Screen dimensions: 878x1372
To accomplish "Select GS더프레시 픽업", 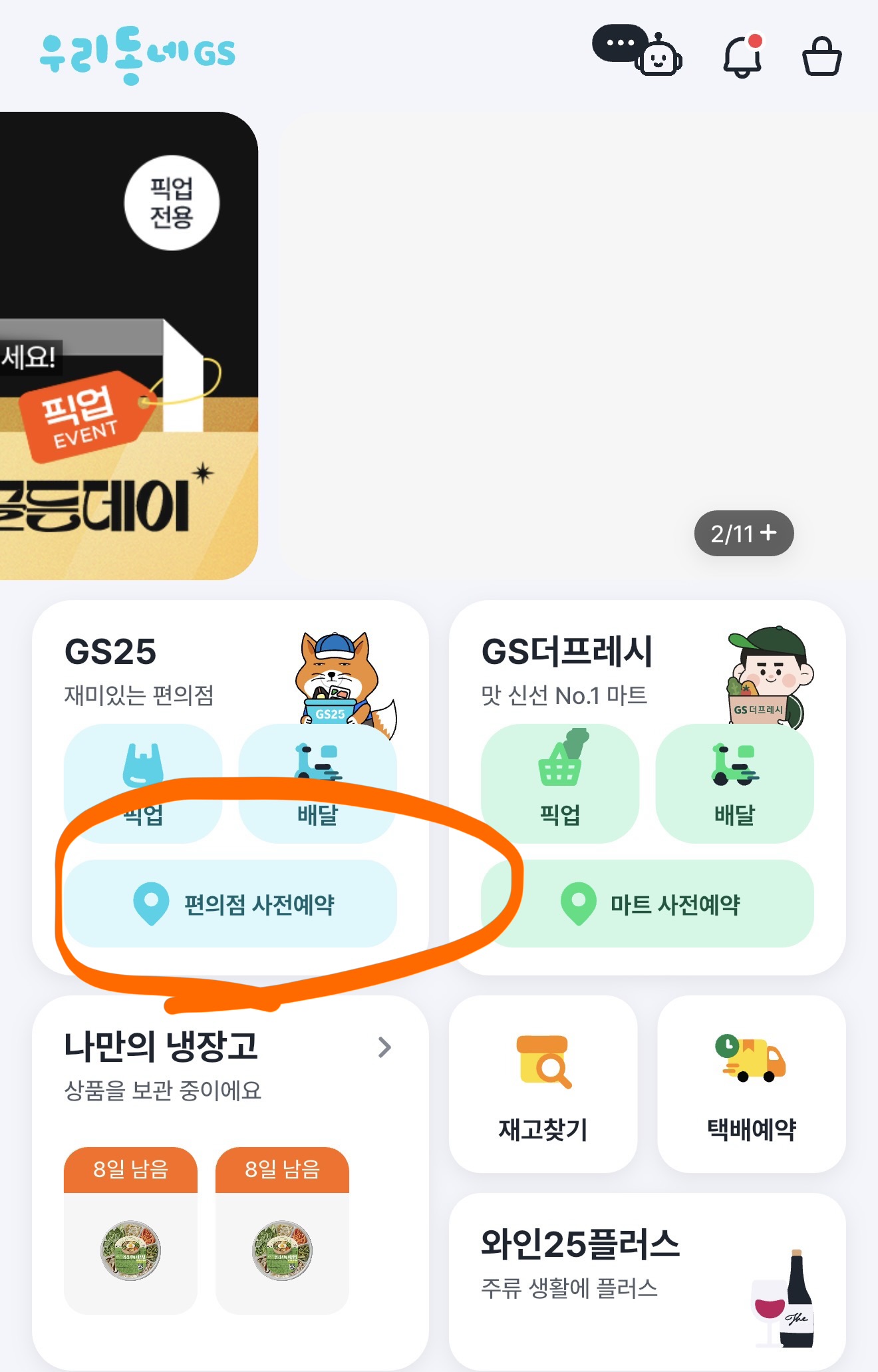I will pos(559,783).
